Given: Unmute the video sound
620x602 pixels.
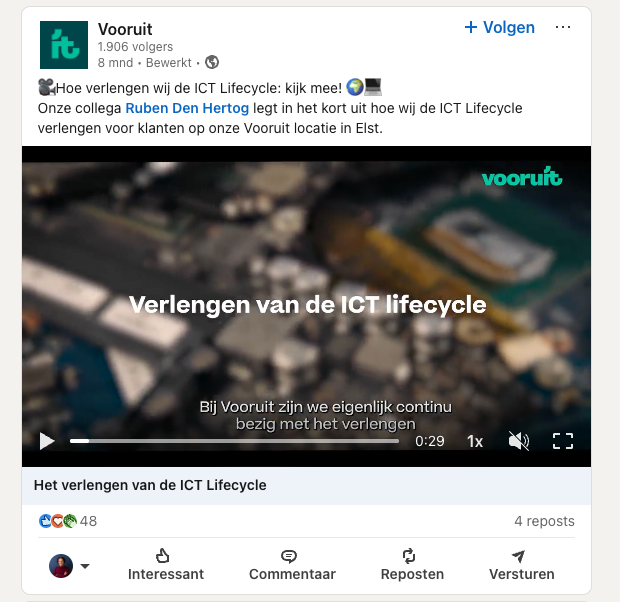Looking at the screenshot, I should 518,441.
